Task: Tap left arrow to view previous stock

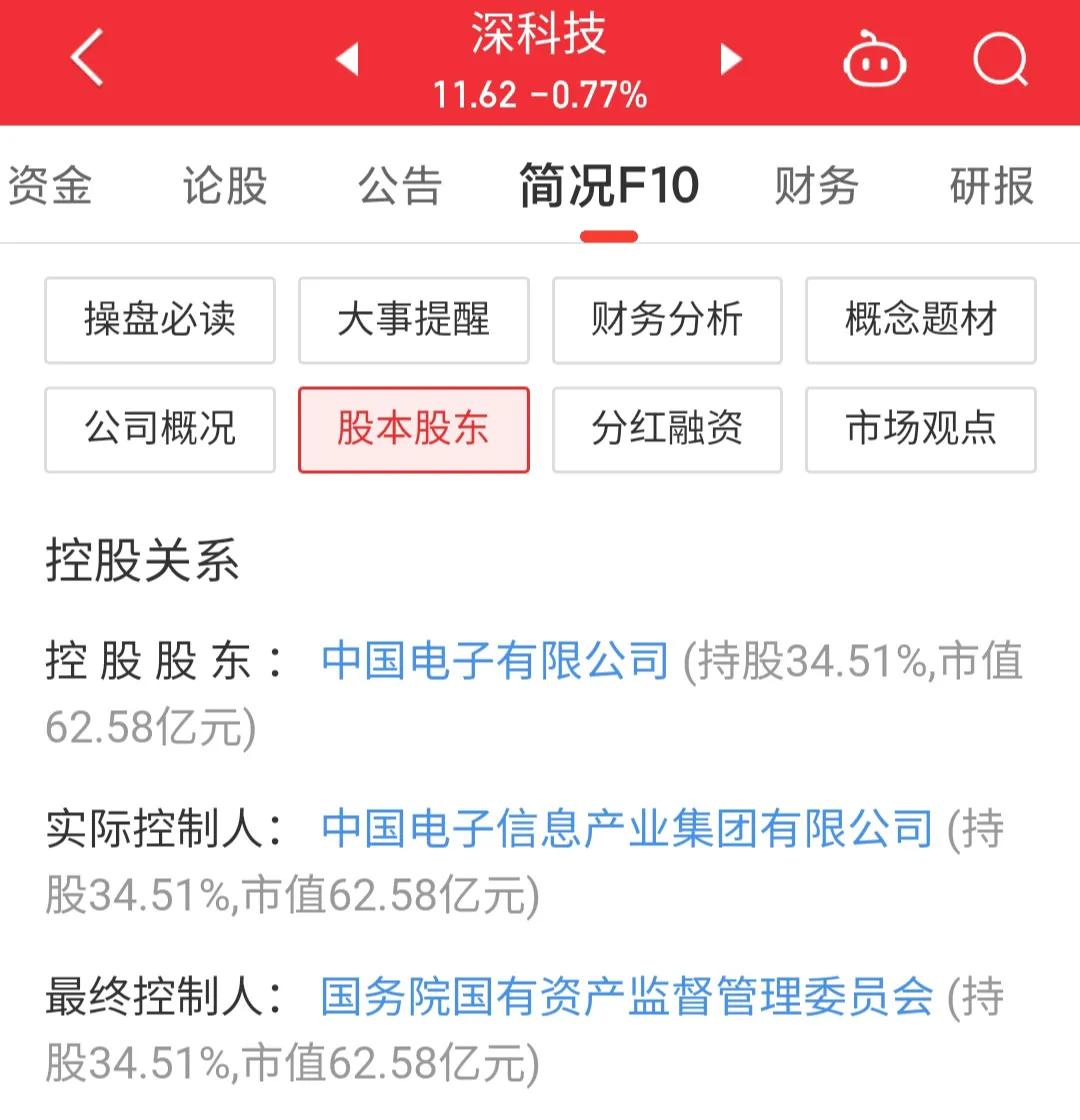Action: pyautogui.click(x=347, y=58)
